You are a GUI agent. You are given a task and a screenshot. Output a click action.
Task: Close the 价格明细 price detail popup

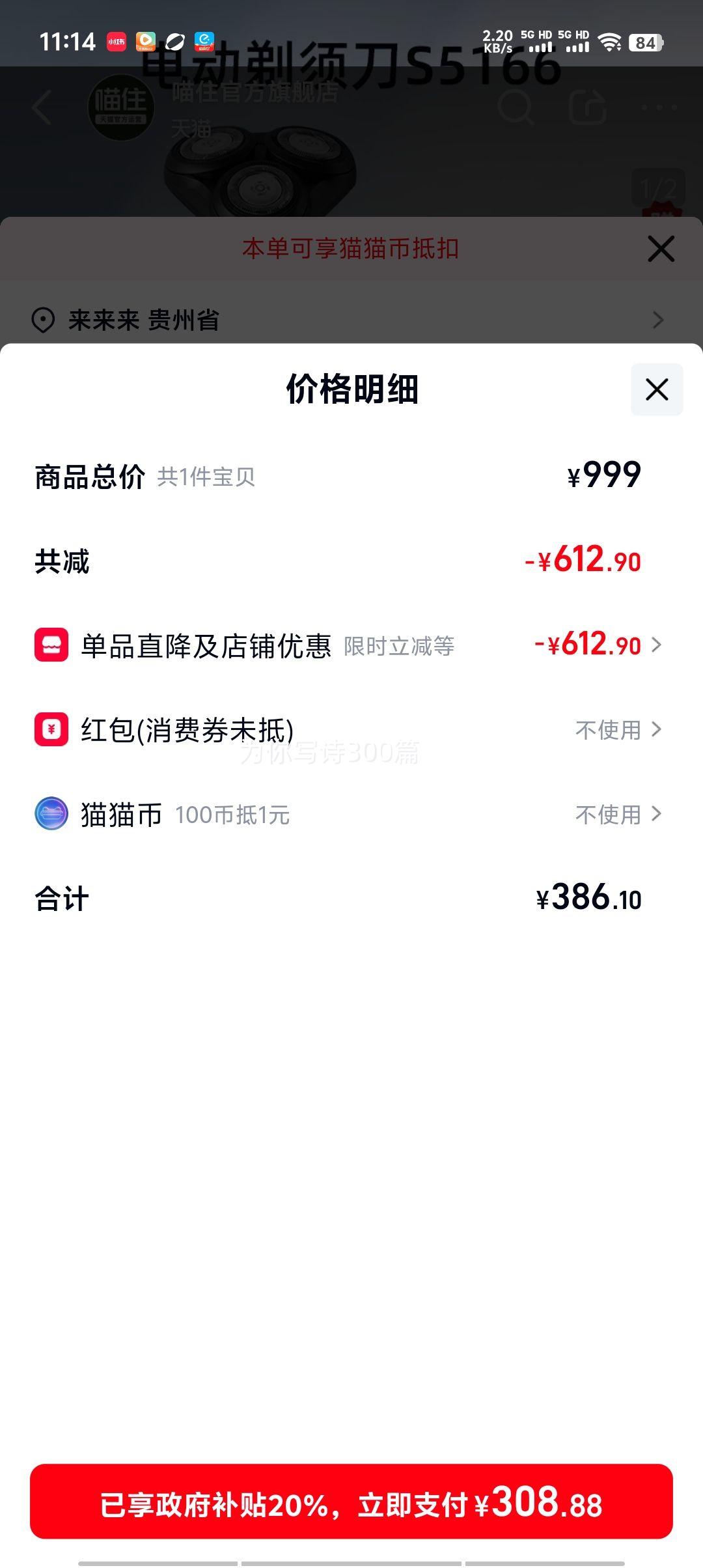(x=656, y=389)
